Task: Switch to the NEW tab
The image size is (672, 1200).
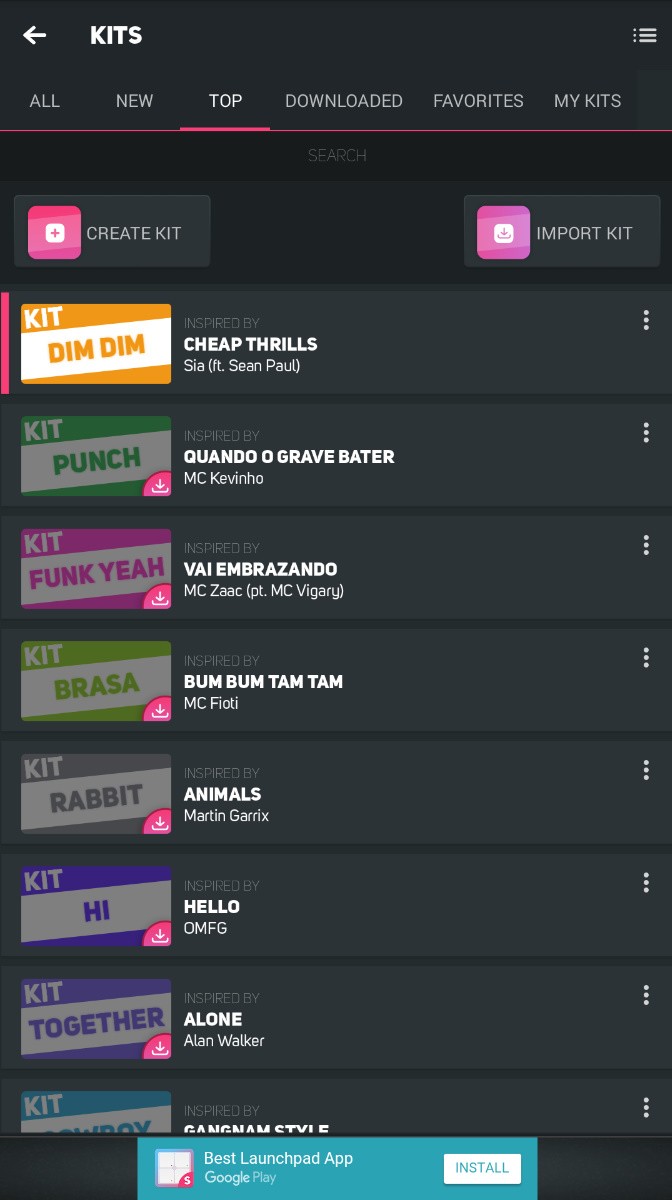Action: pyautogui.click(x=134, y=101)
